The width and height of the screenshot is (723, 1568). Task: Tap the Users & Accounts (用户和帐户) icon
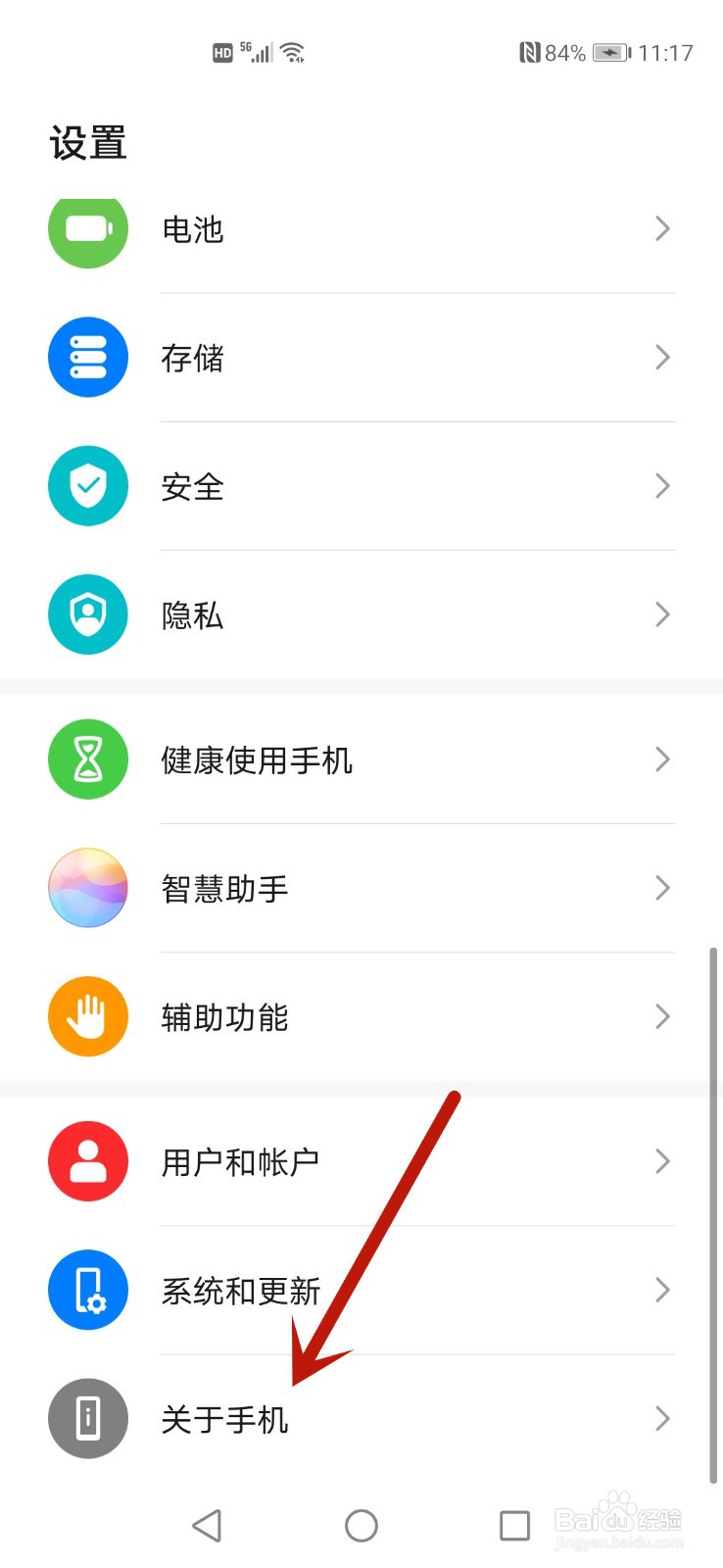pyautogui.click(x=87, y=1161)
